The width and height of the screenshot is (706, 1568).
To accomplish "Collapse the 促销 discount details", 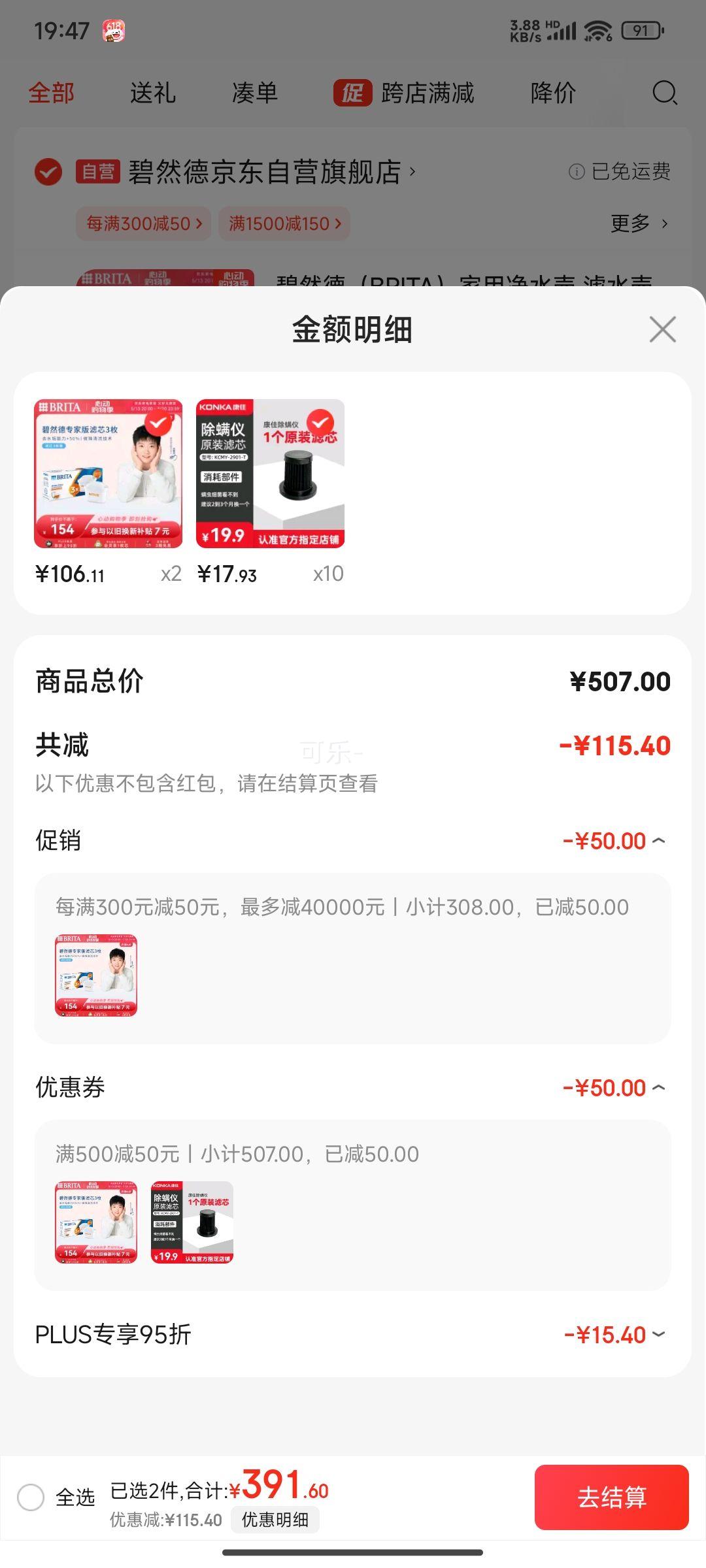I will 658,841.
